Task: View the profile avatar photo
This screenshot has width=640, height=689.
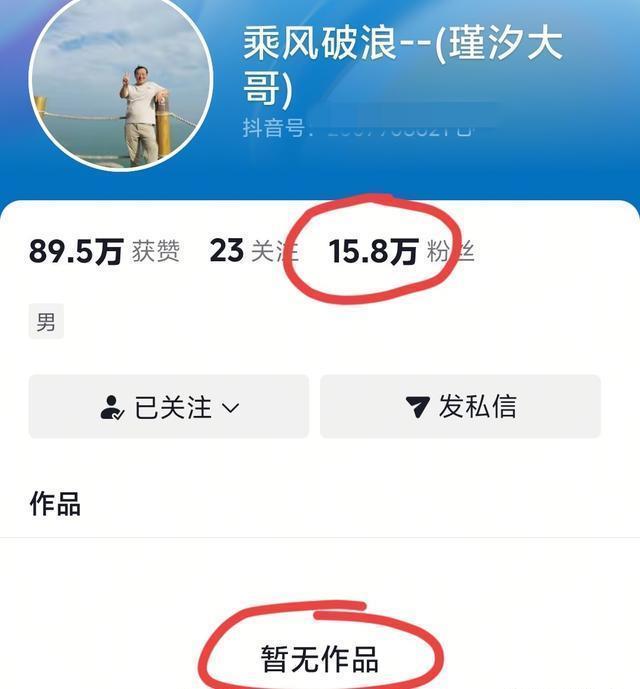Action: (121, 80)
